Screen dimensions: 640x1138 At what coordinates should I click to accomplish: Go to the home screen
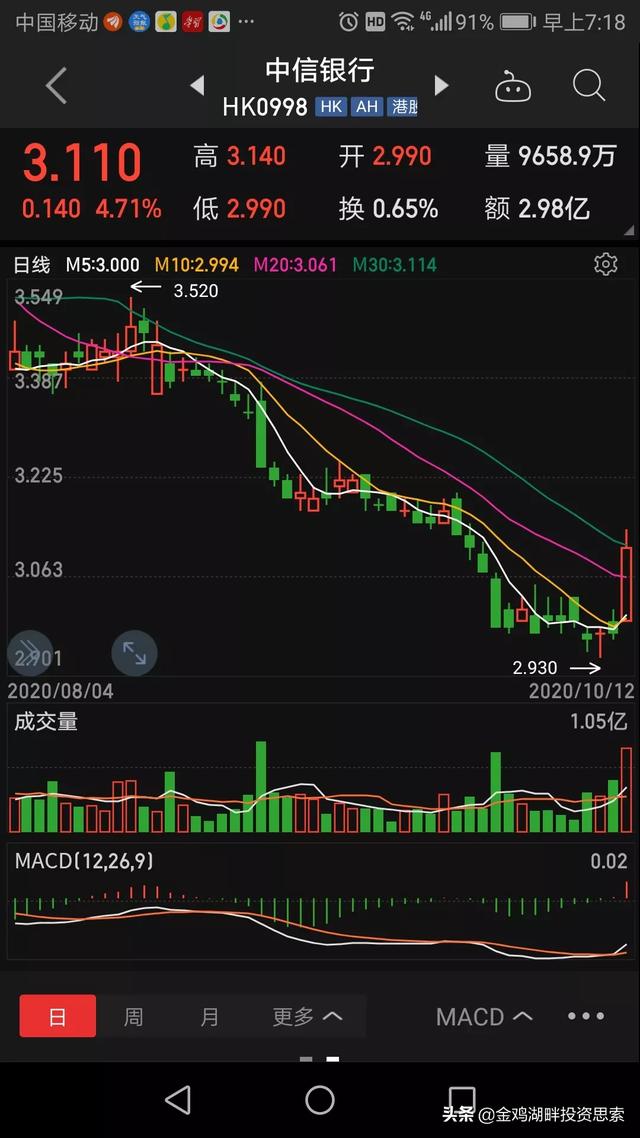coord(320,1100)
